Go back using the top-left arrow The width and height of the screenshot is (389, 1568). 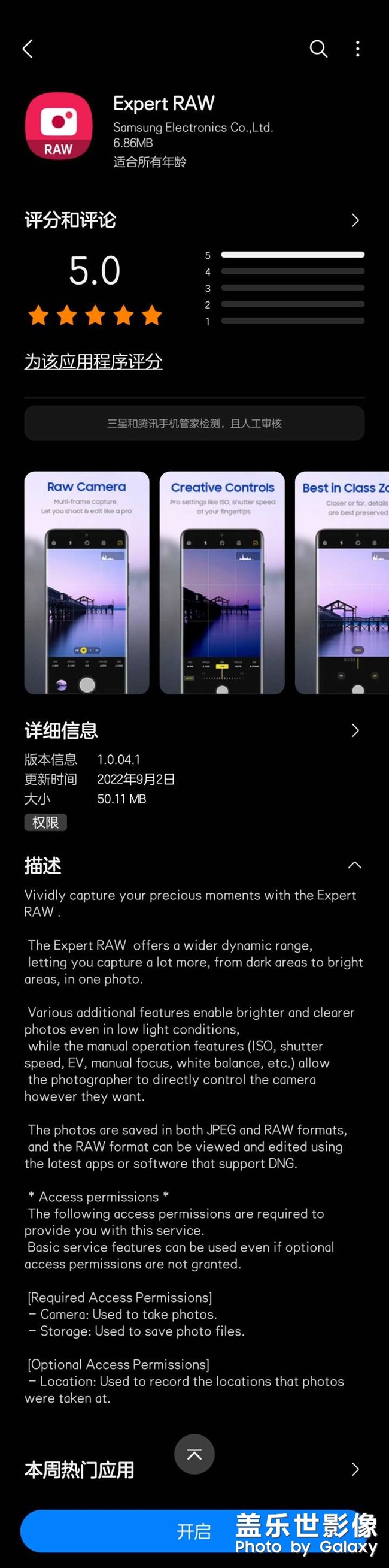pos(28,49)
